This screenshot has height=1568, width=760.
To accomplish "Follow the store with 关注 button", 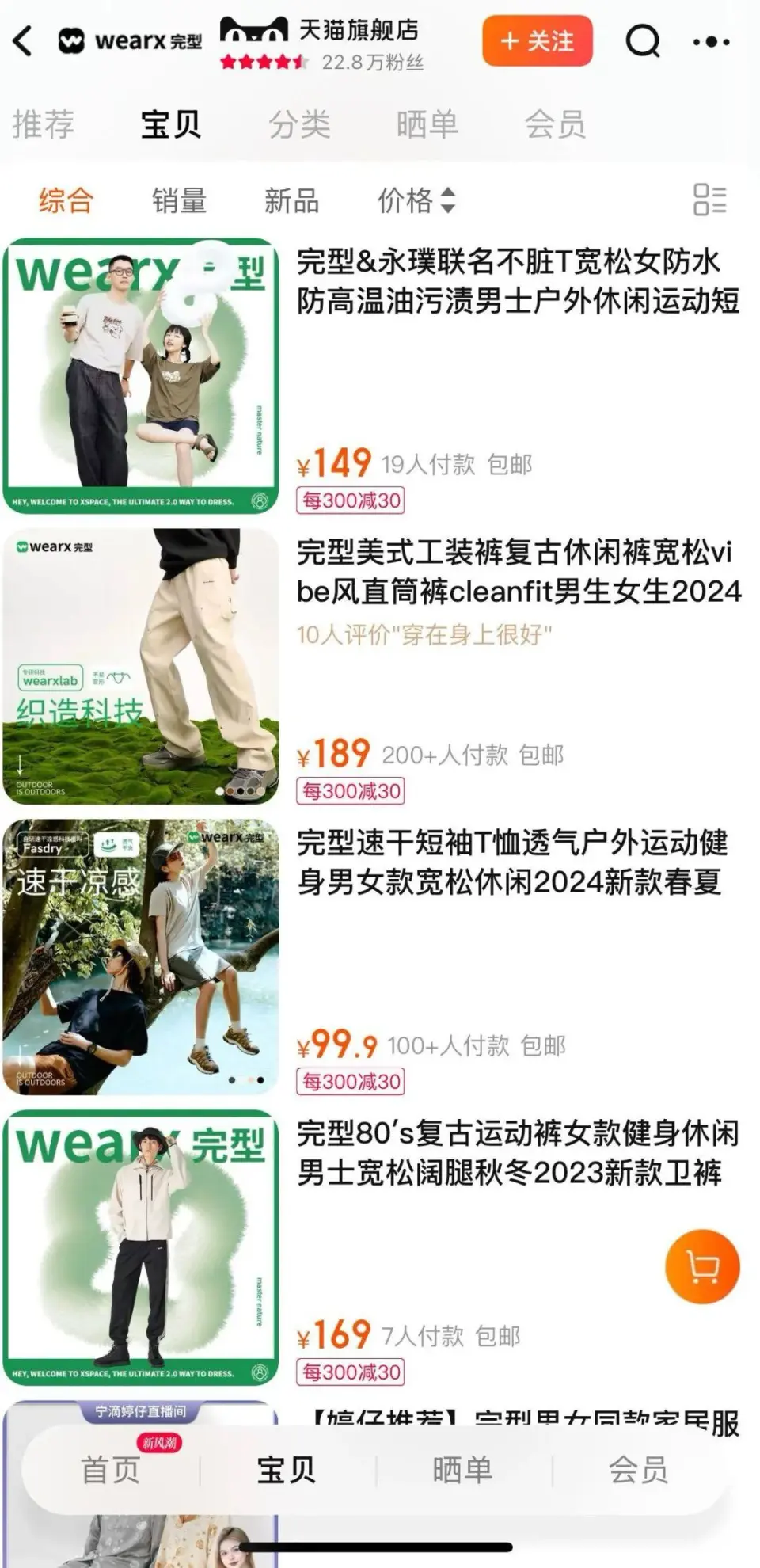I will click(x=538, y=41).
